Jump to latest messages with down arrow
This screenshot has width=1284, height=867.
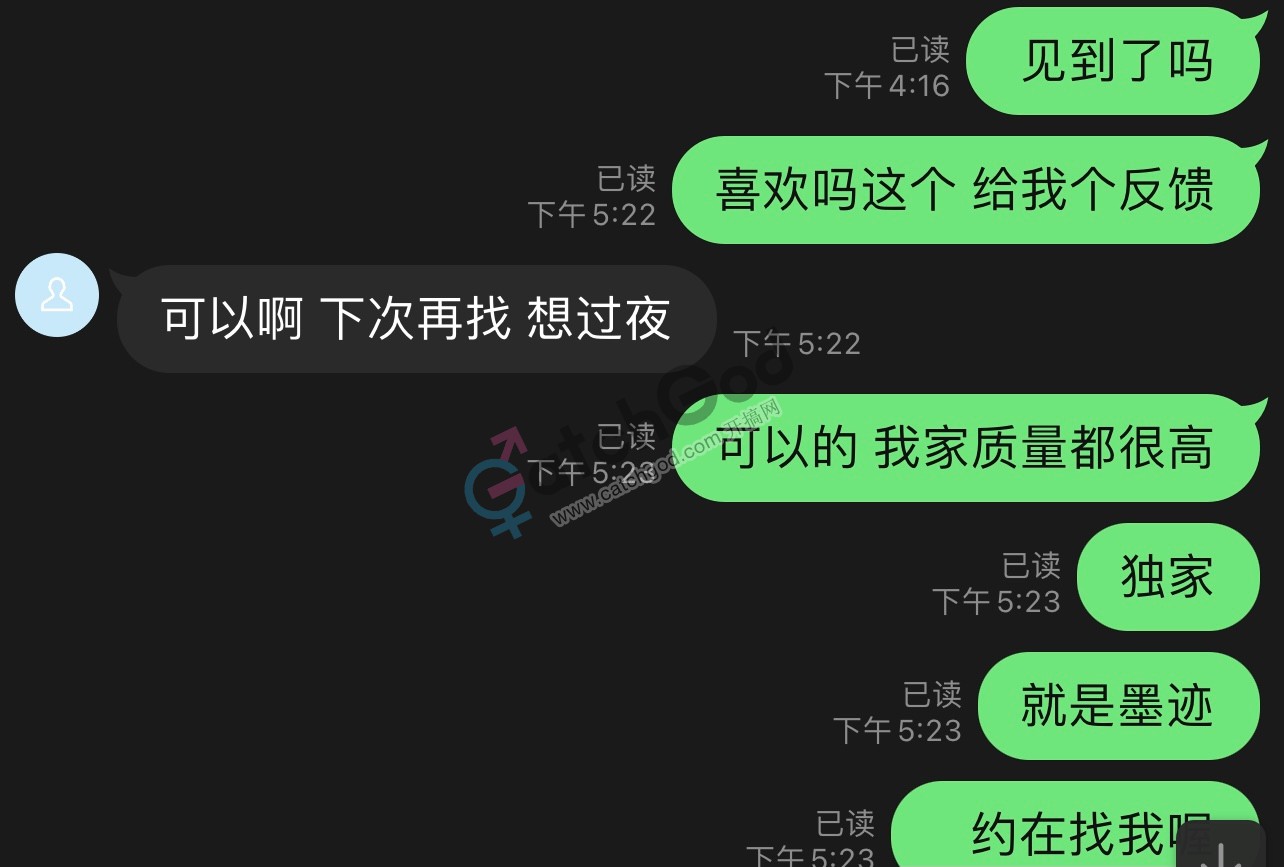1222,848
